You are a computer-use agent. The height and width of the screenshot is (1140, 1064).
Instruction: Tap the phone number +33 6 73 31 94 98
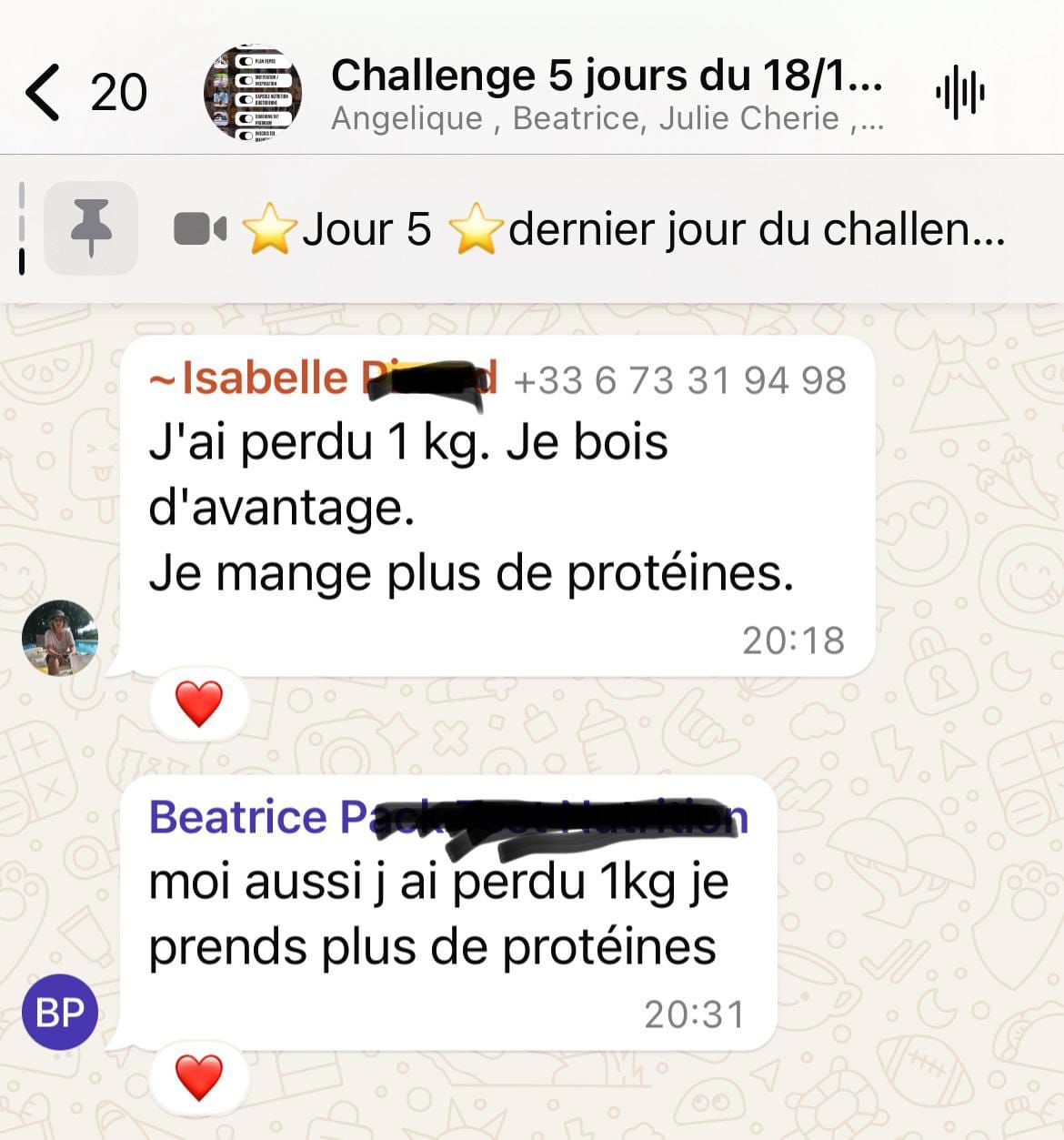[679, 380]
